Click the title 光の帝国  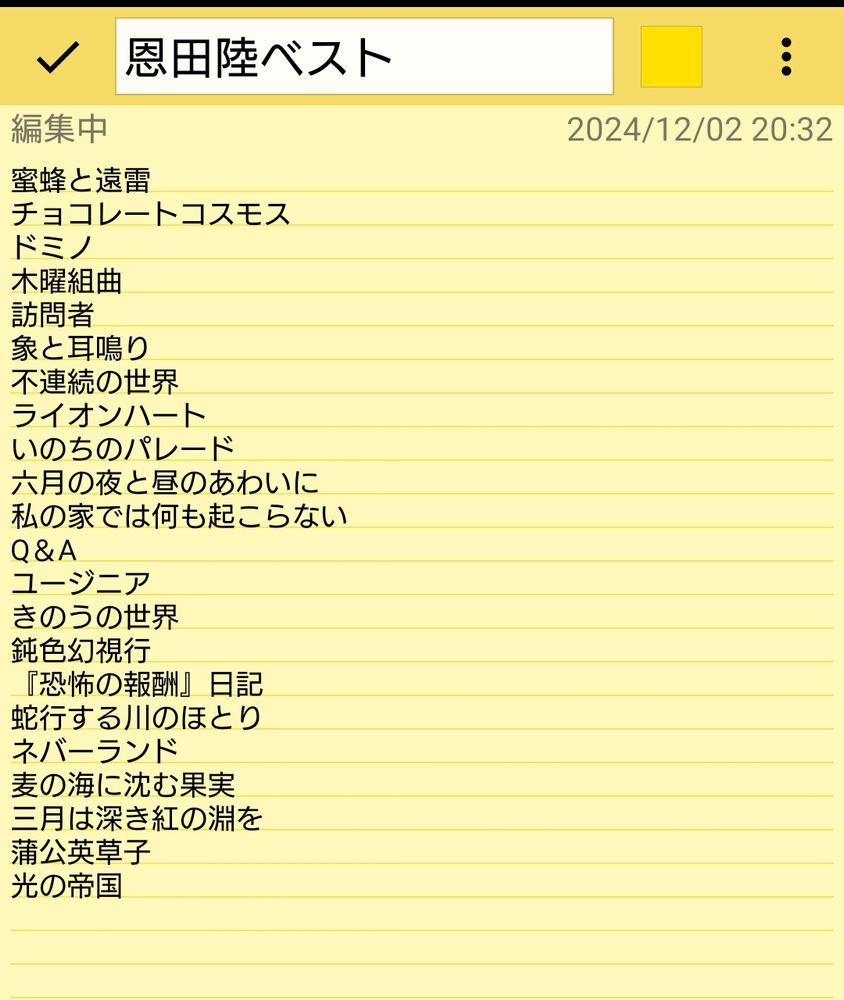pyautogui.click(x=65, y=886)
